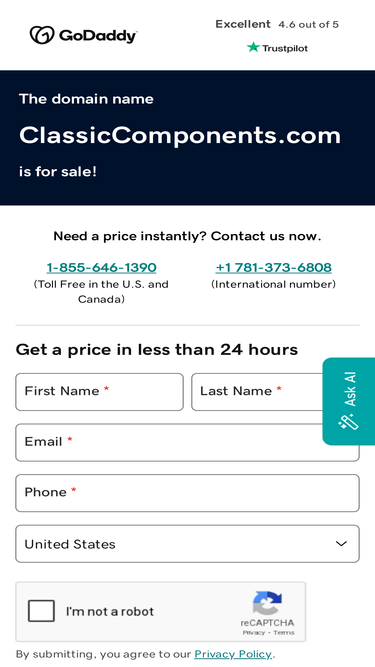
Task: Check the I'm not a robot box
Action: pos(41,611)
